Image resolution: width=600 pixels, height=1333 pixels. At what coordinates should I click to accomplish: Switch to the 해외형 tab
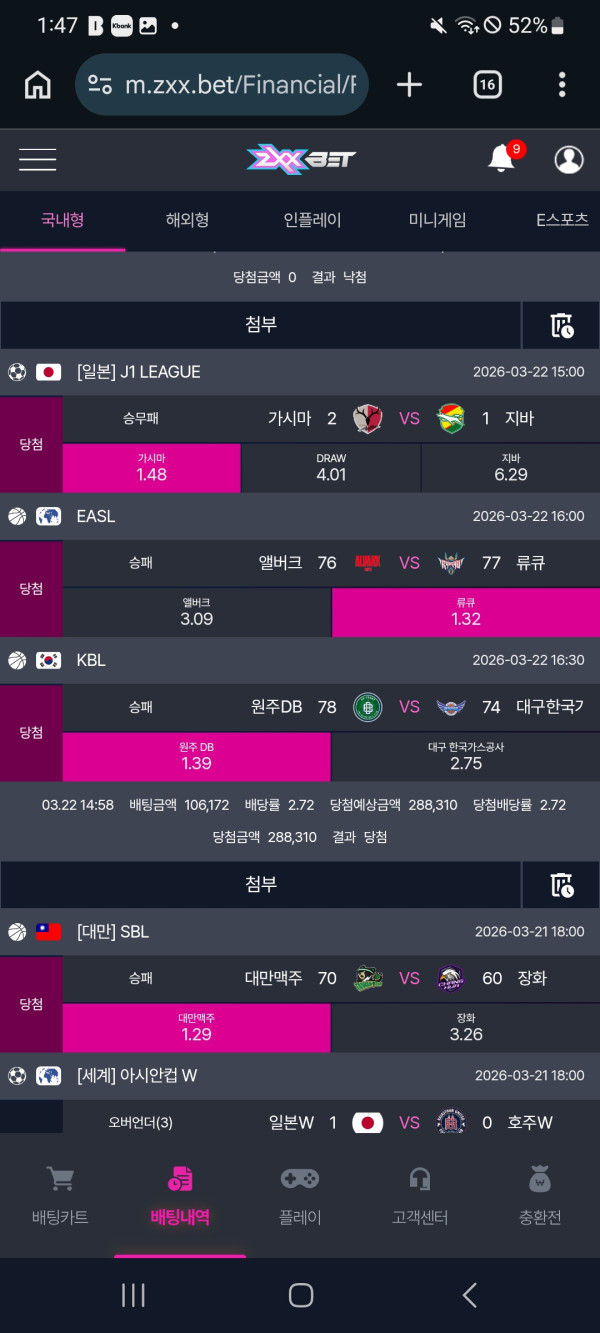pyautogui.click(x=187, y=220)
